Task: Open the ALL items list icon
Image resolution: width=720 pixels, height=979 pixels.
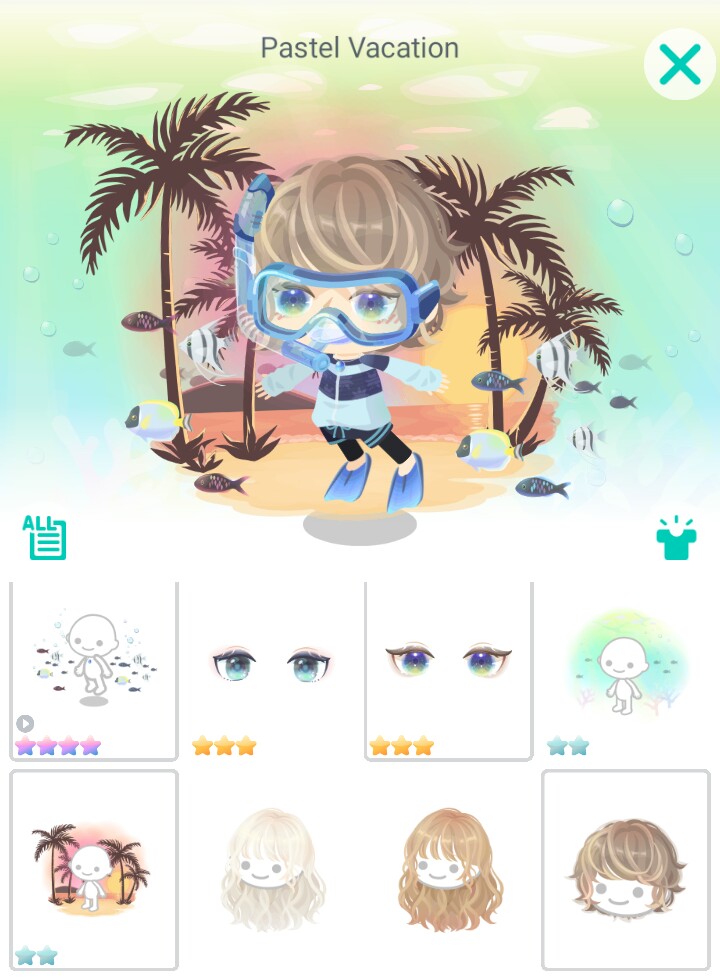Action: (x=45, y=537)
